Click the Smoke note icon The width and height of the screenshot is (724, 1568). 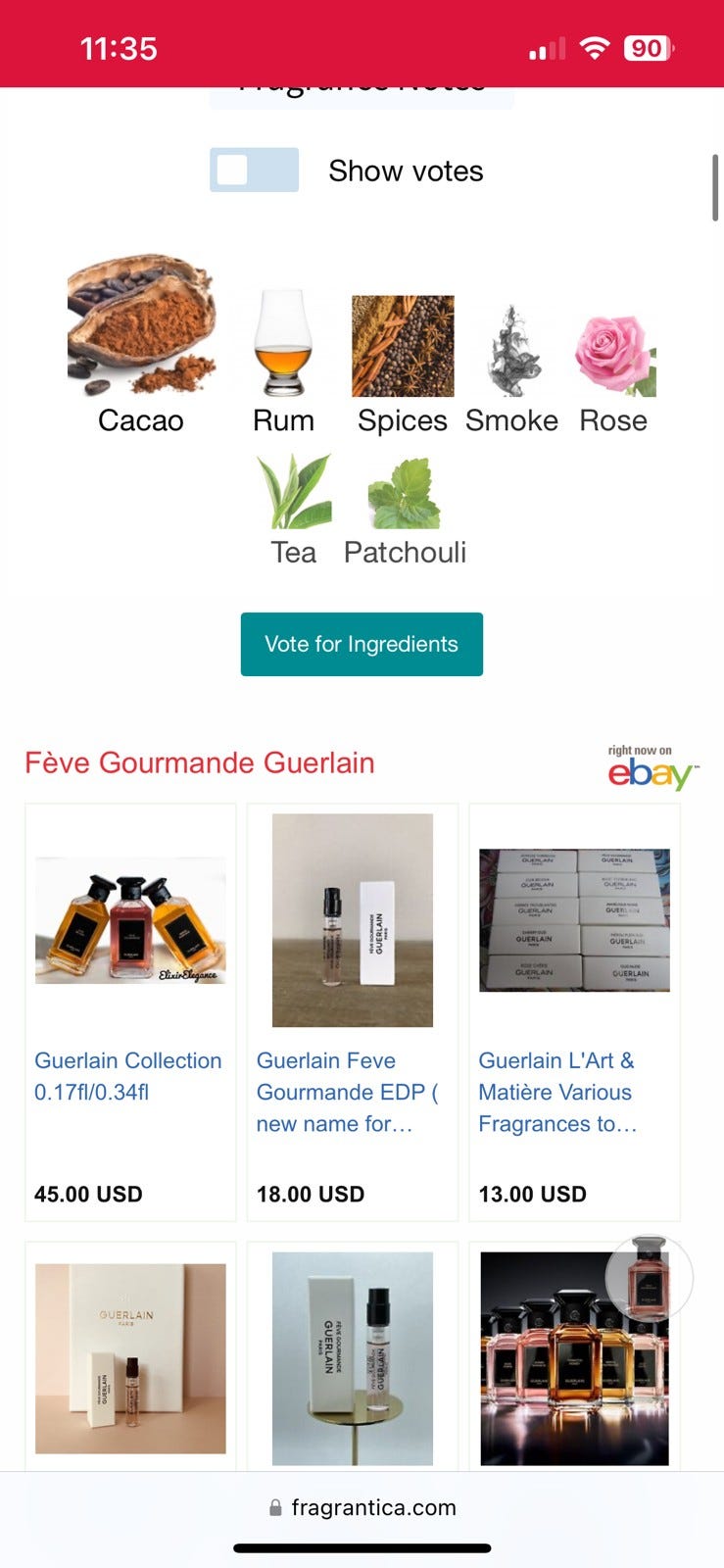point(511,346)
